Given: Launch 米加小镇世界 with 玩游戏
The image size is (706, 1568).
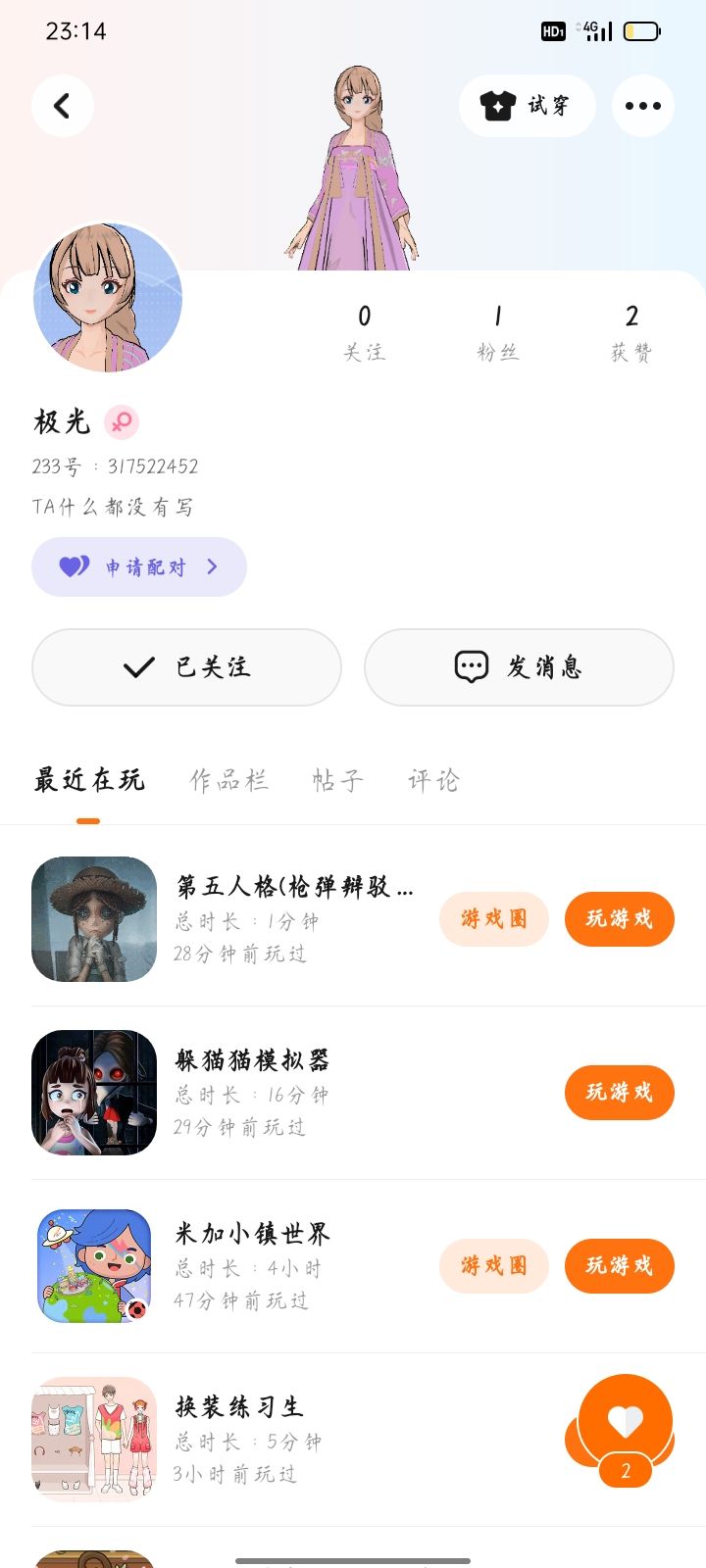Looking at the screenshot, I should point(619,1266).
